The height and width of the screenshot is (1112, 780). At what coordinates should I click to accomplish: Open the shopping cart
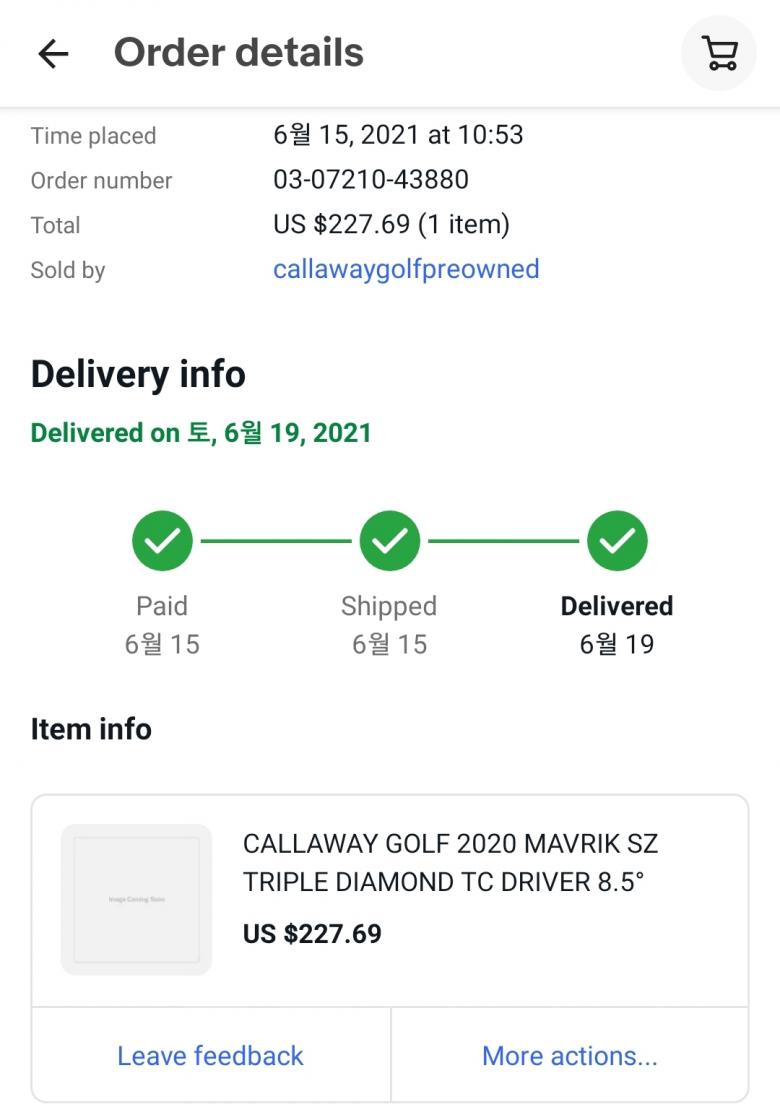click(719, 53)
